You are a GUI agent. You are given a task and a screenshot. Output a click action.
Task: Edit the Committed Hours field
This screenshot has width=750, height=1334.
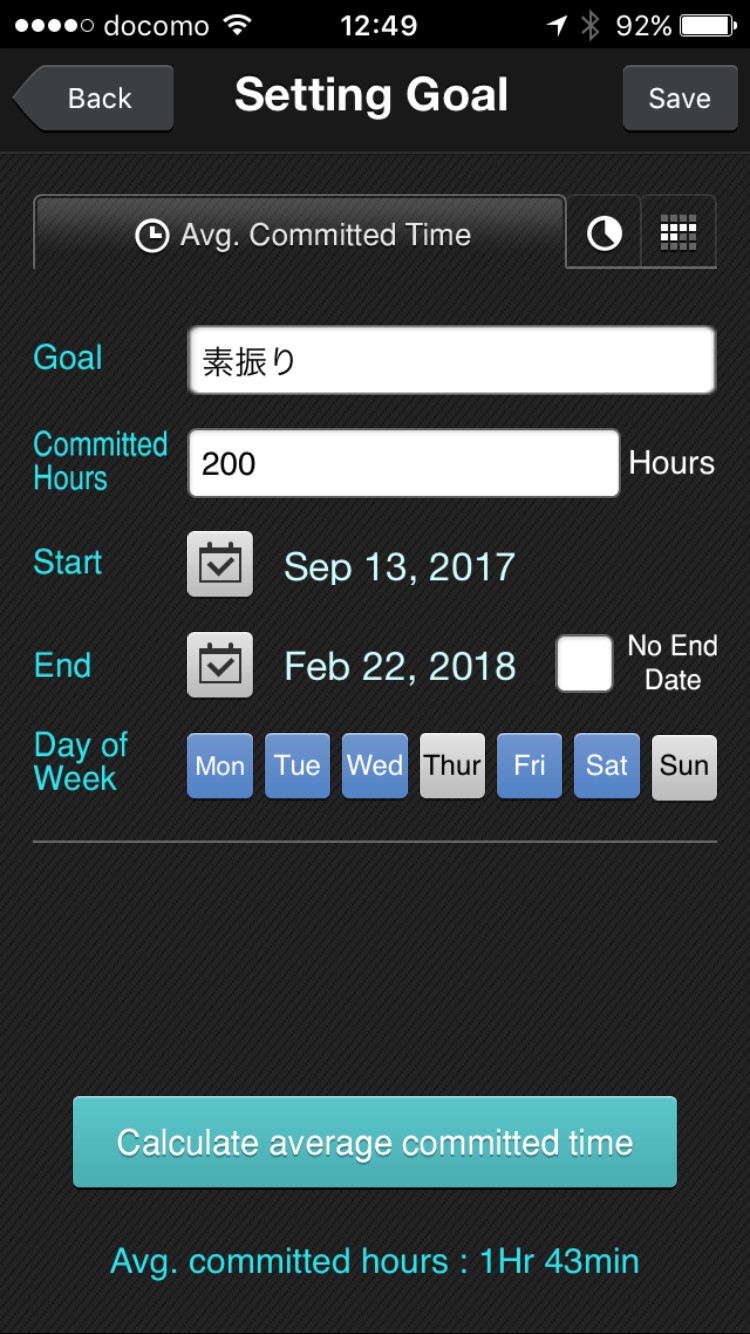point(403,463)
